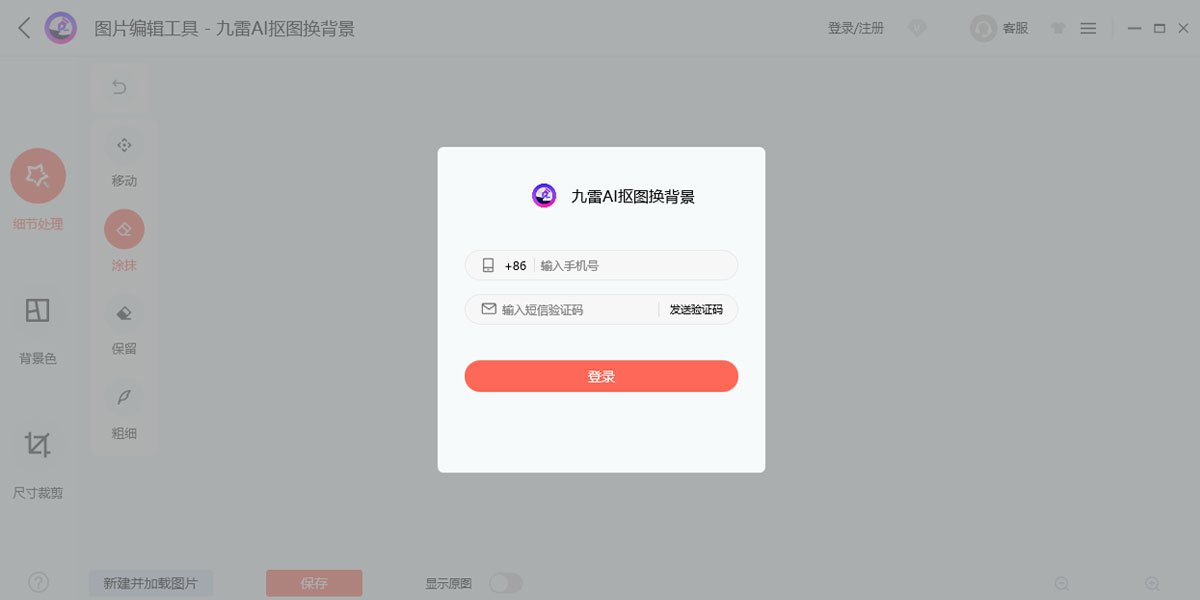This screenshot has width=1200, height=600.
Task: Tap the red 登录 button
Action: pos(601,377)
